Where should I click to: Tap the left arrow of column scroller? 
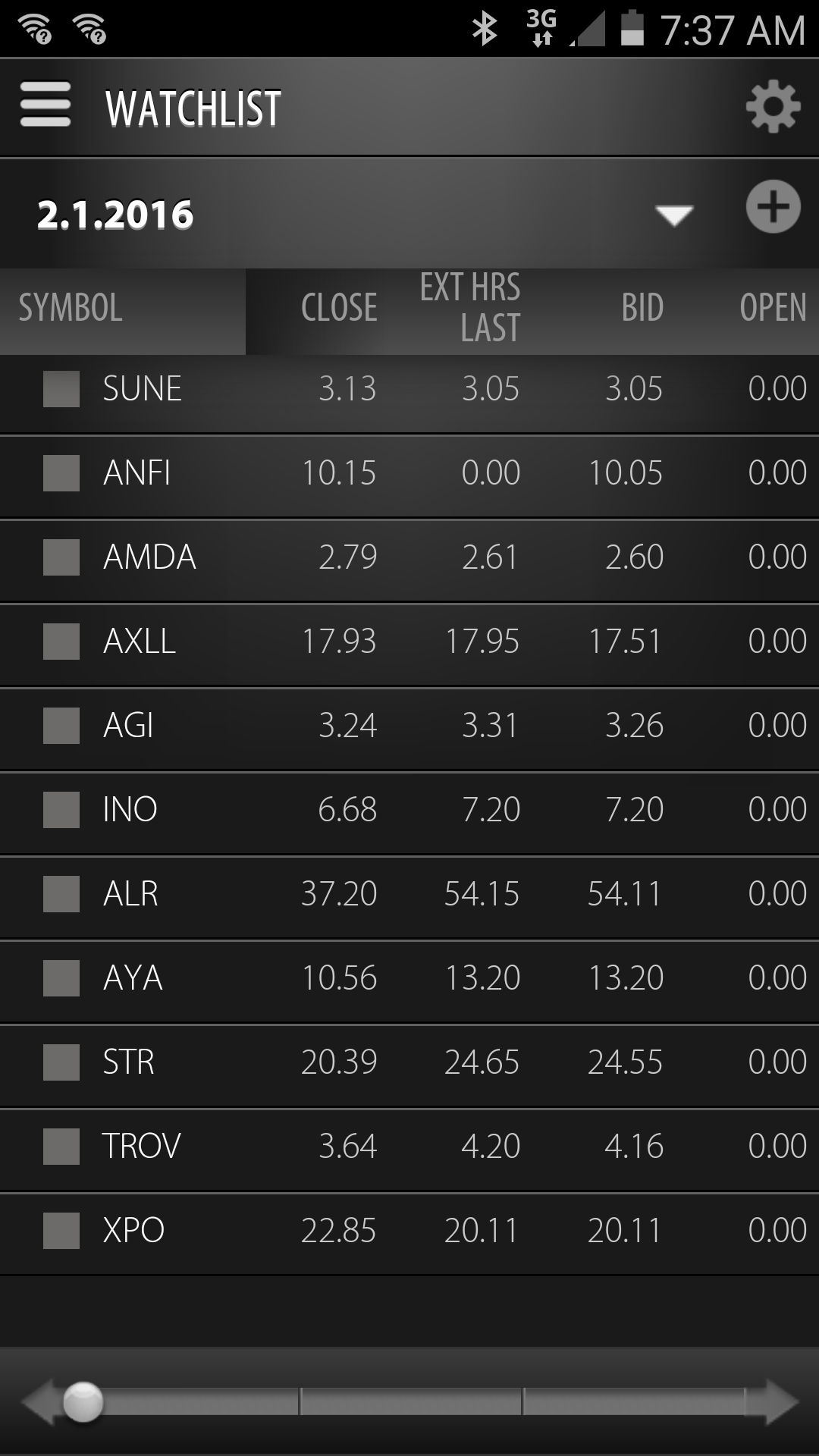(38, 1402)
